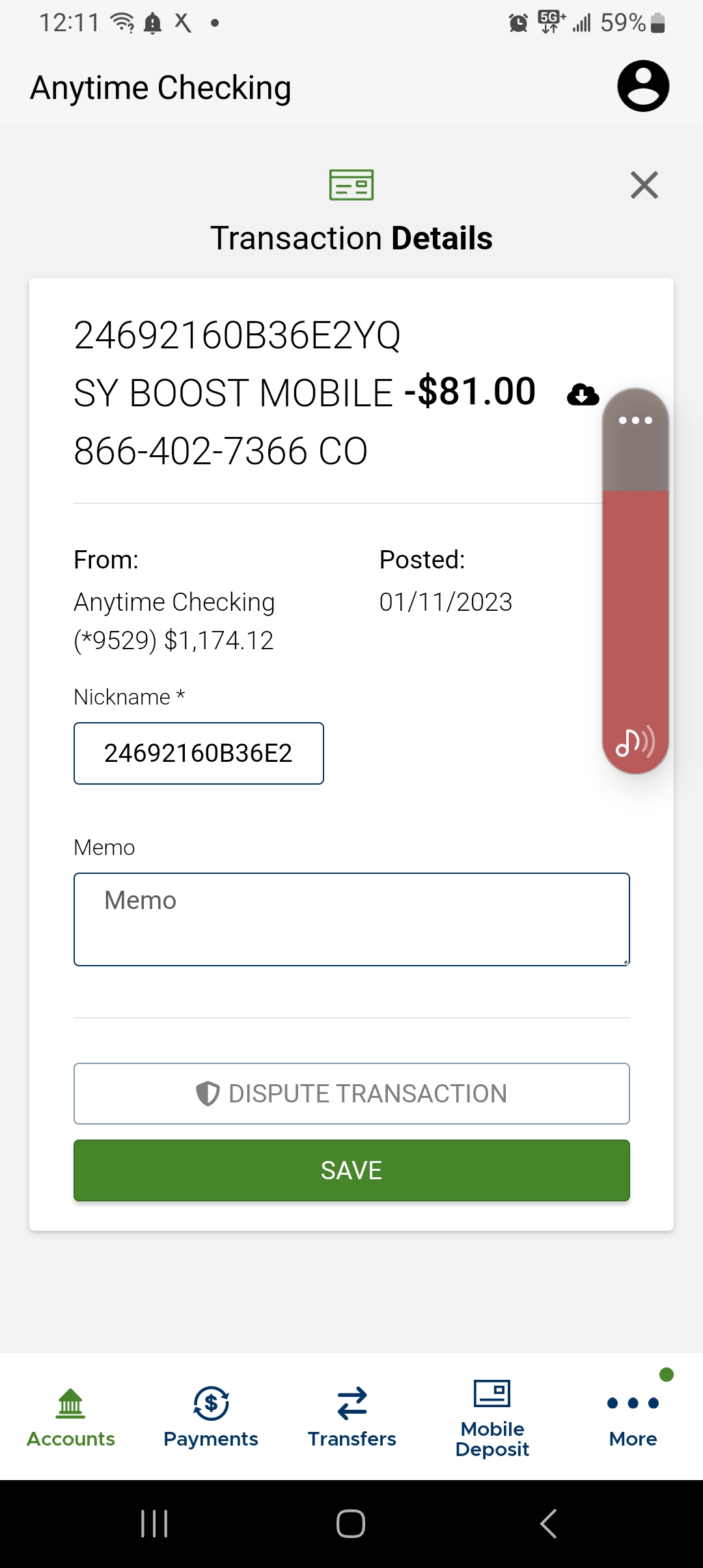703x1568 pixels.
Task: Adjust the red media volume slider
Action: tap(635, 619)
